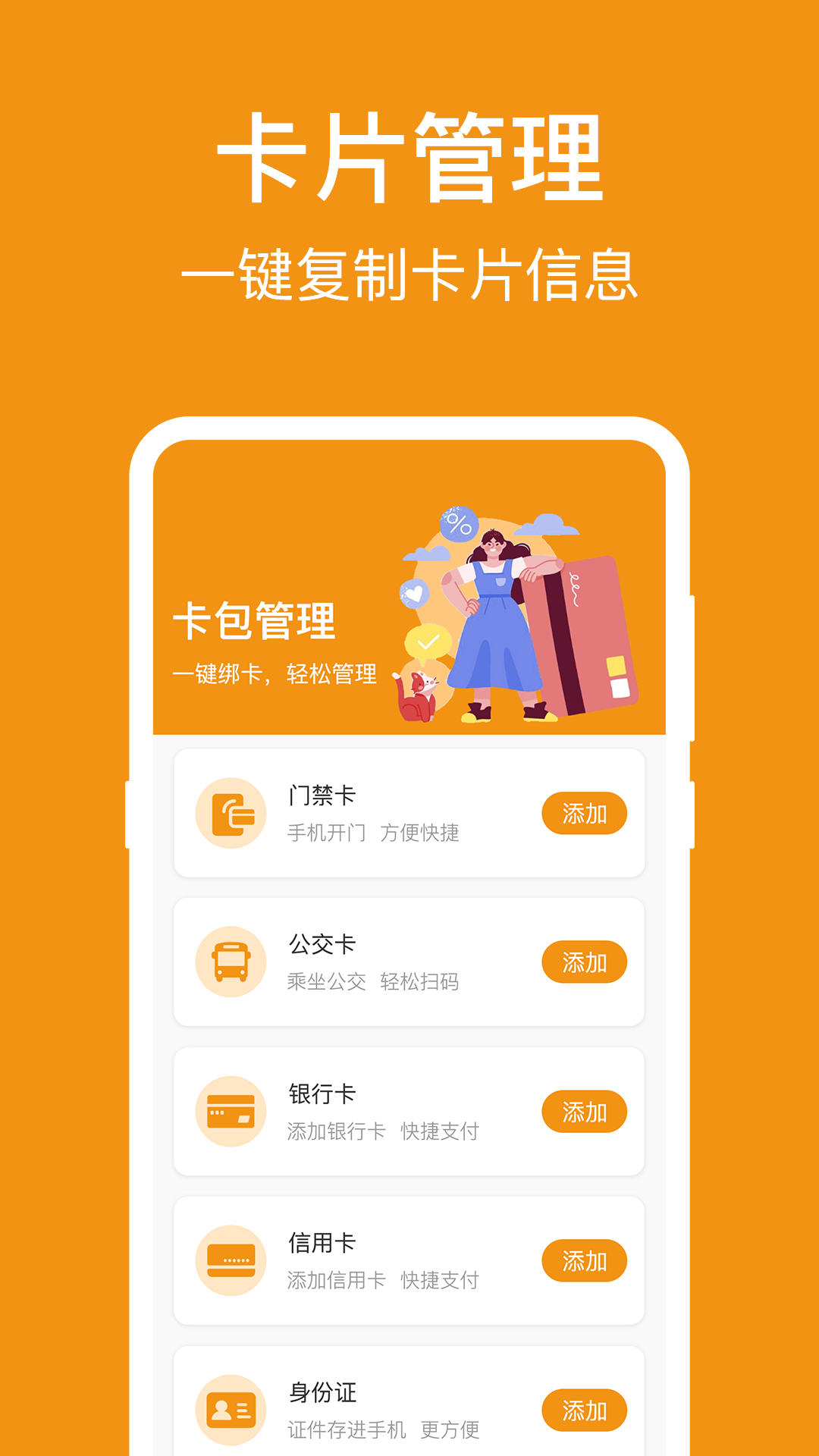Select the 门禁卡 access card icon
819x1456 pixels.
(231, 813)
